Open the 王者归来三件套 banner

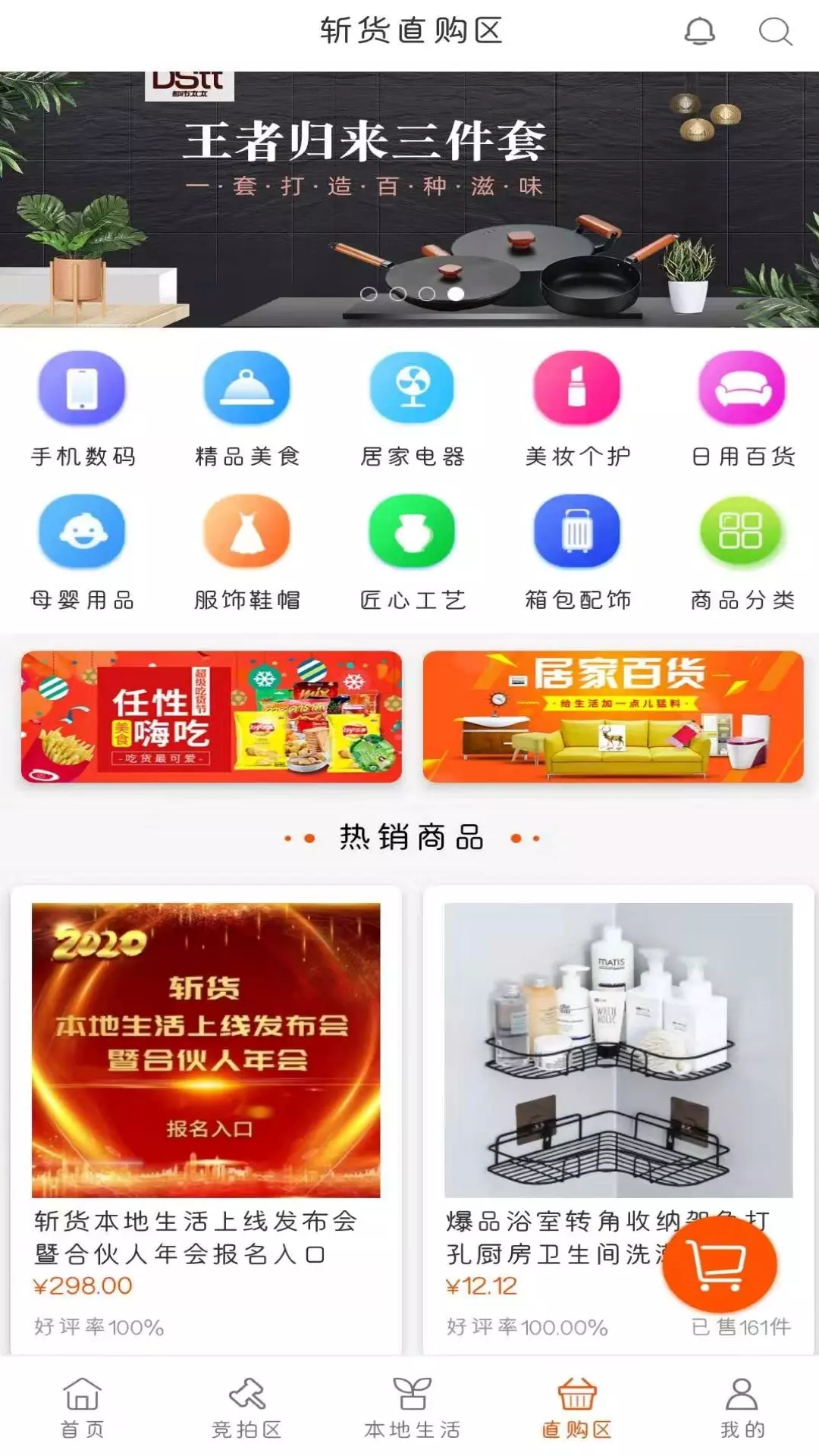point(409,199)
